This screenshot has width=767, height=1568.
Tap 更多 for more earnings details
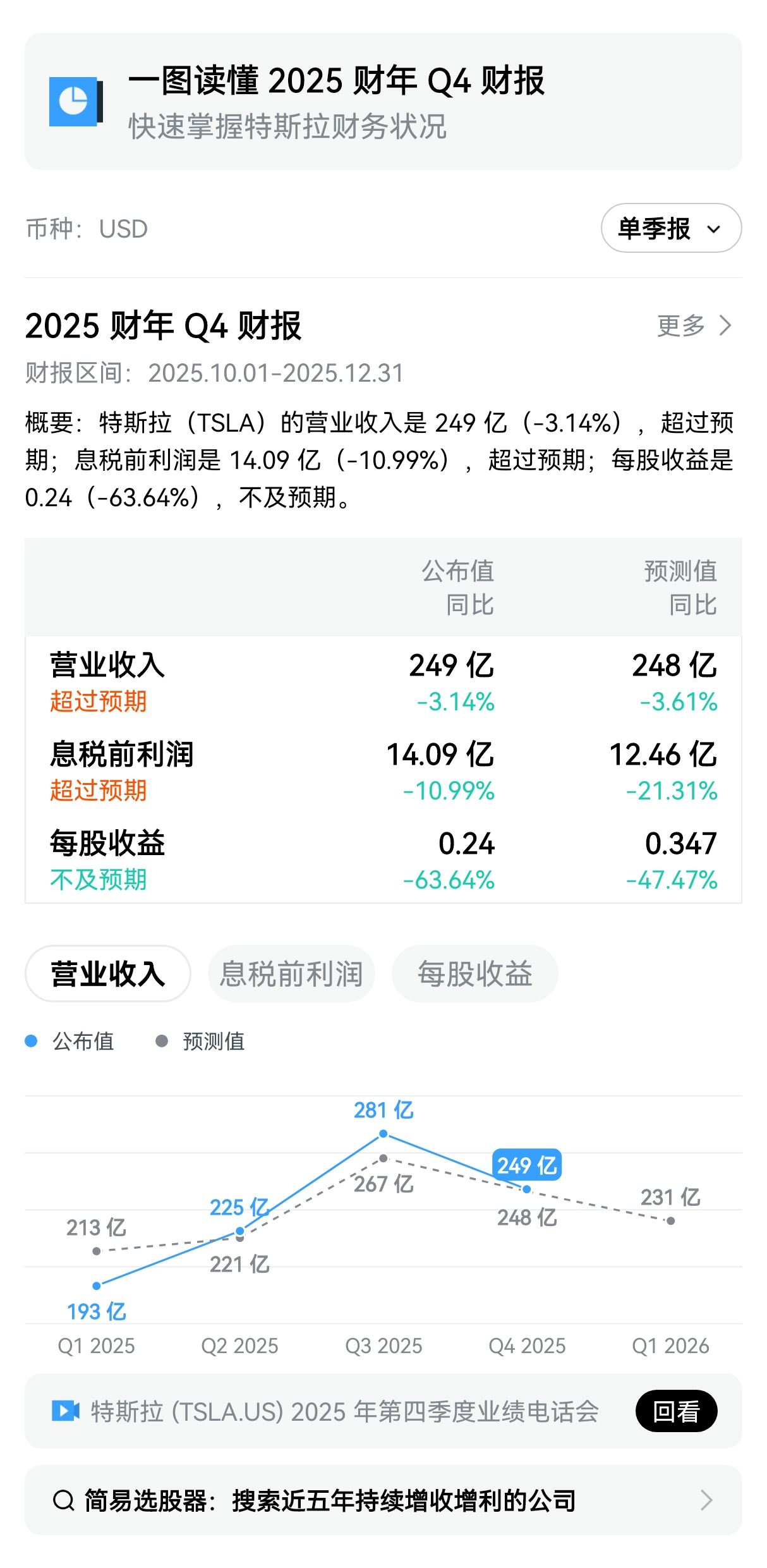[x=694, y=326]
